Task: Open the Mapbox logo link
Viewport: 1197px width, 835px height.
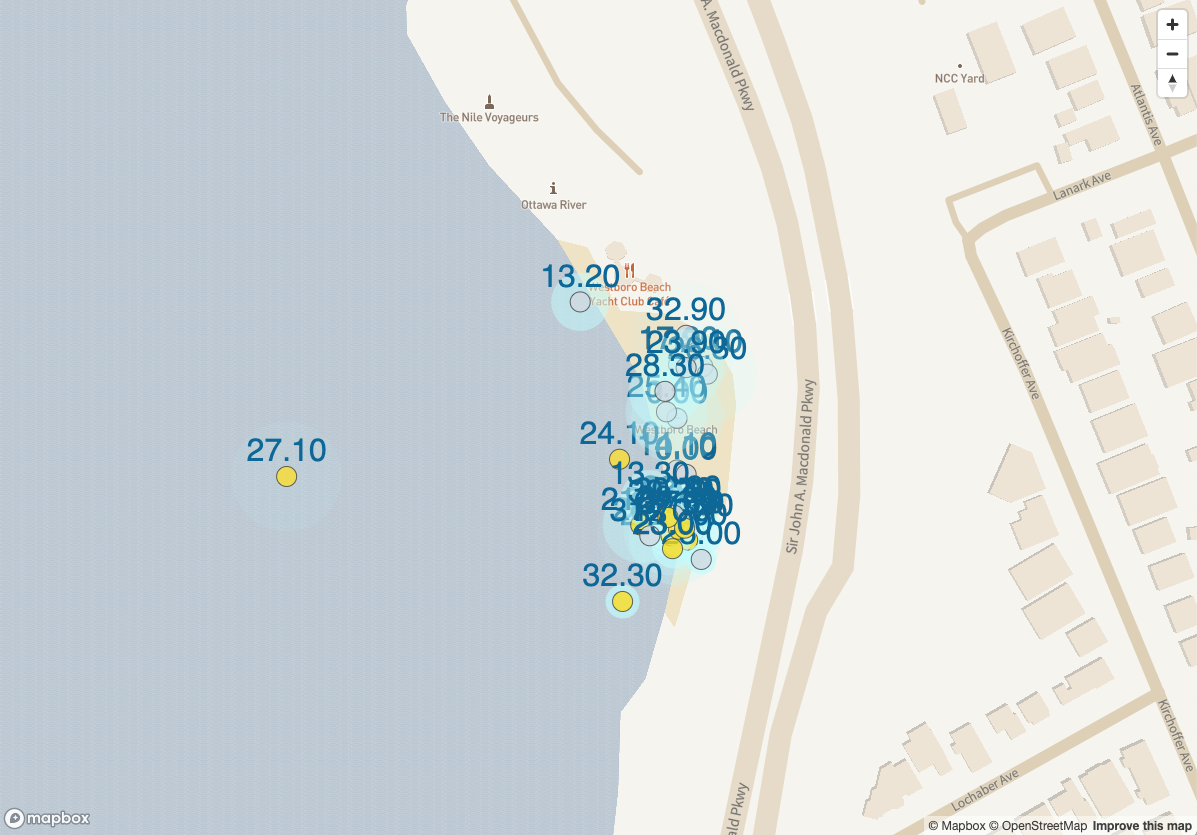Action: [x=48, y=818]
